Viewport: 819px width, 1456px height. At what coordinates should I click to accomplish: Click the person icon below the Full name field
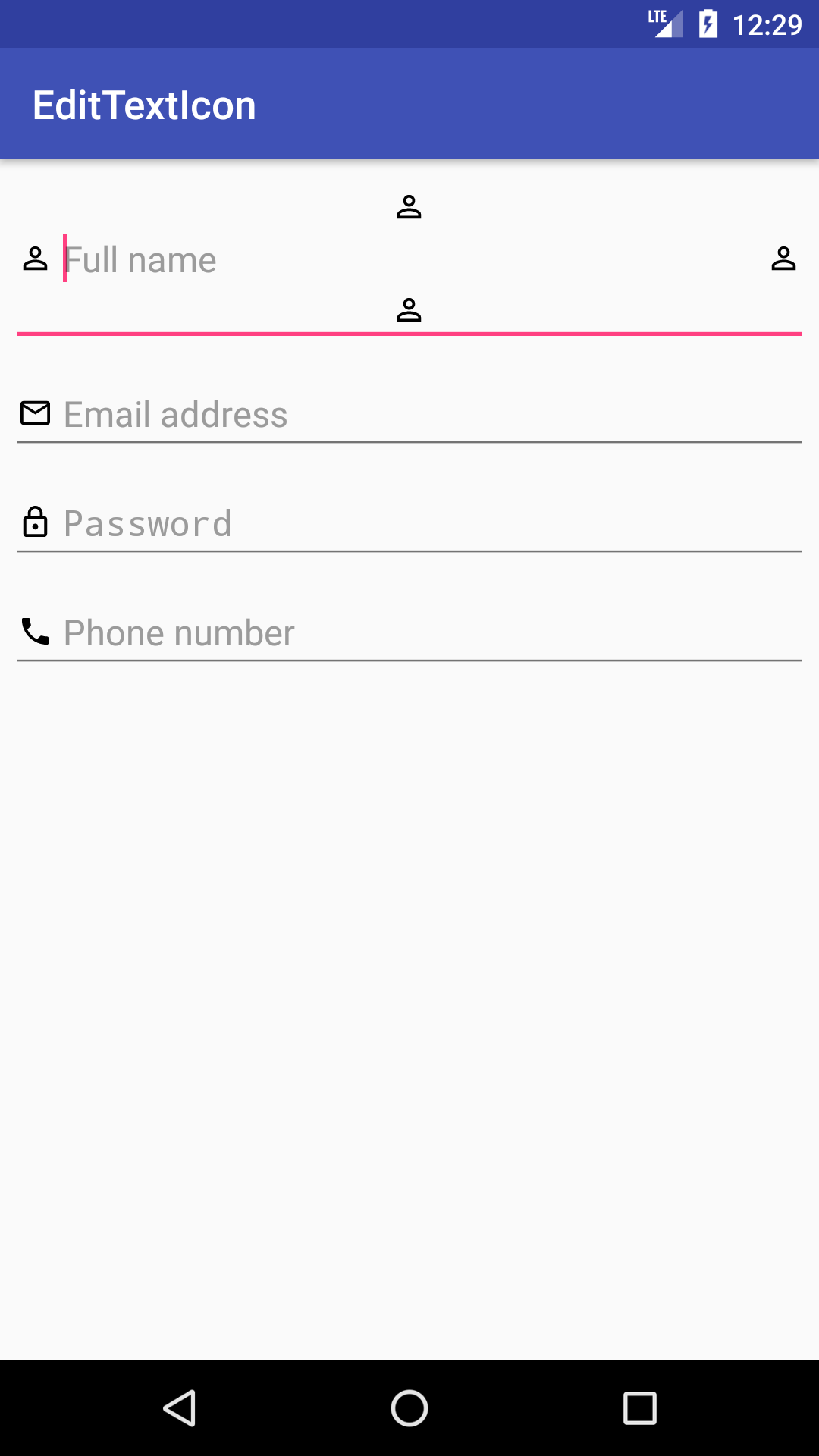tap(409, 309)
